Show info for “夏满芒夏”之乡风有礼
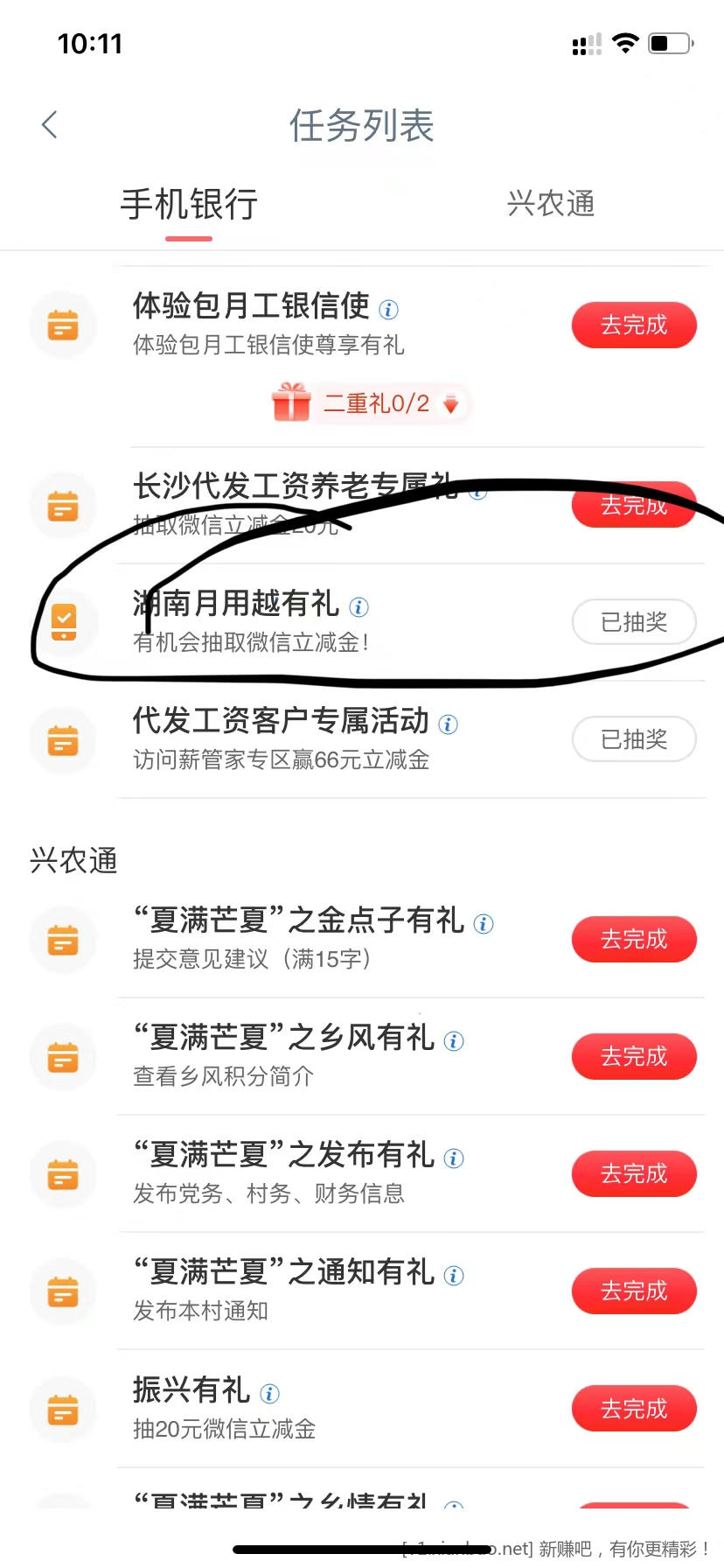The image size is (724, 1568). 454,1041
